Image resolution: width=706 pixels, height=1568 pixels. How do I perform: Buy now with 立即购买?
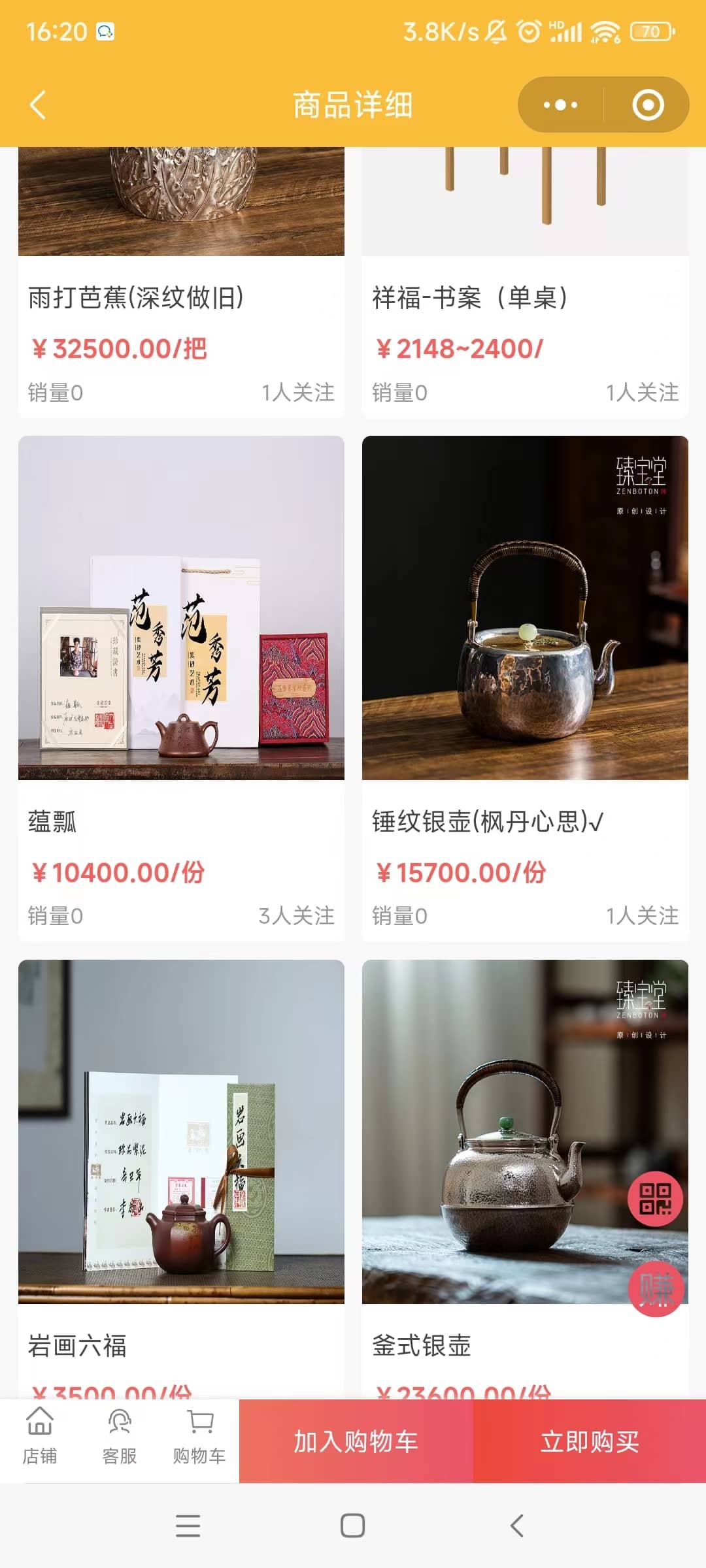tap(590, 1441)
